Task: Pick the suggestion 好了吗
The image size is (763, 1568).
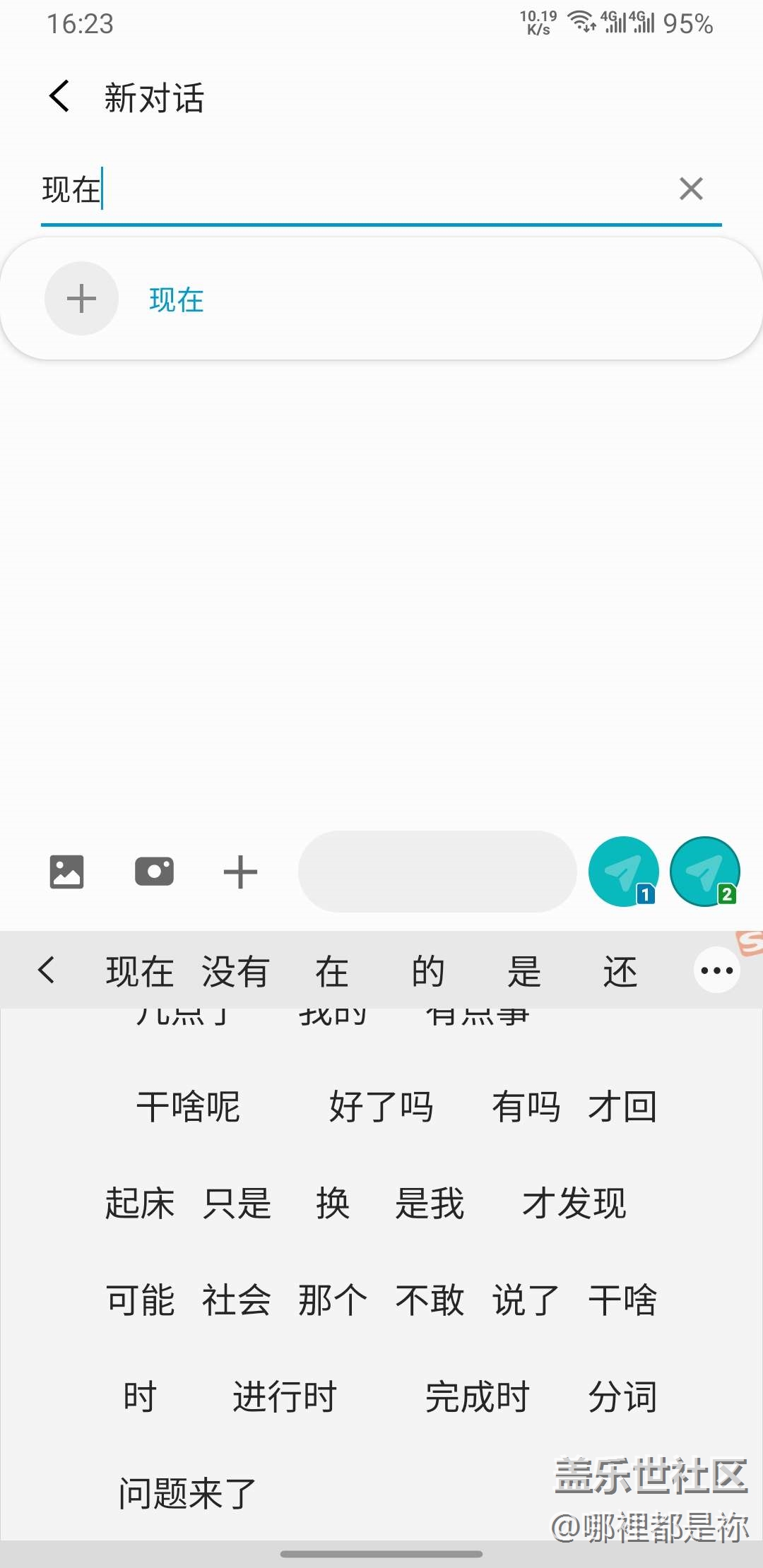Action: (381, 1107)
